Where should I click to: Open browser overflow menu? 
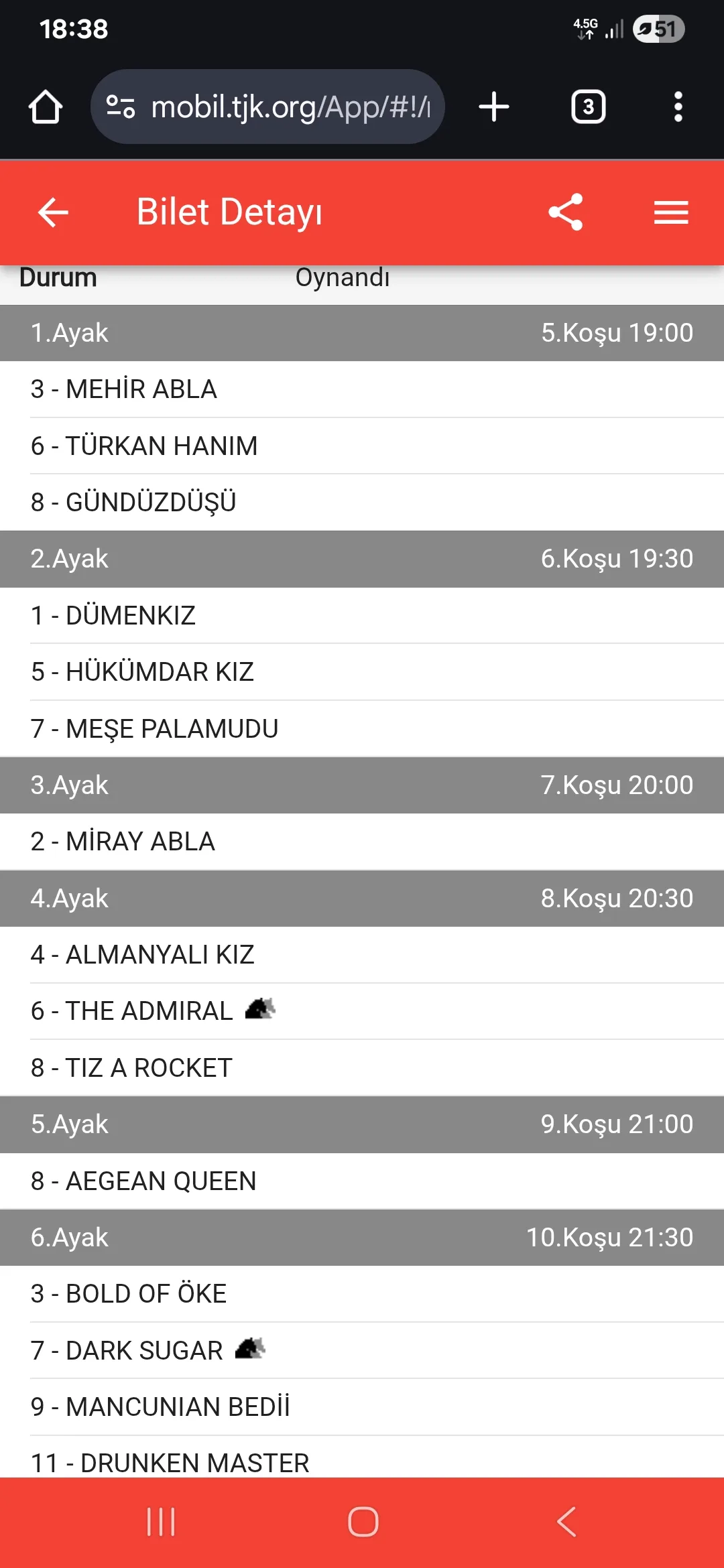[678, 107]
